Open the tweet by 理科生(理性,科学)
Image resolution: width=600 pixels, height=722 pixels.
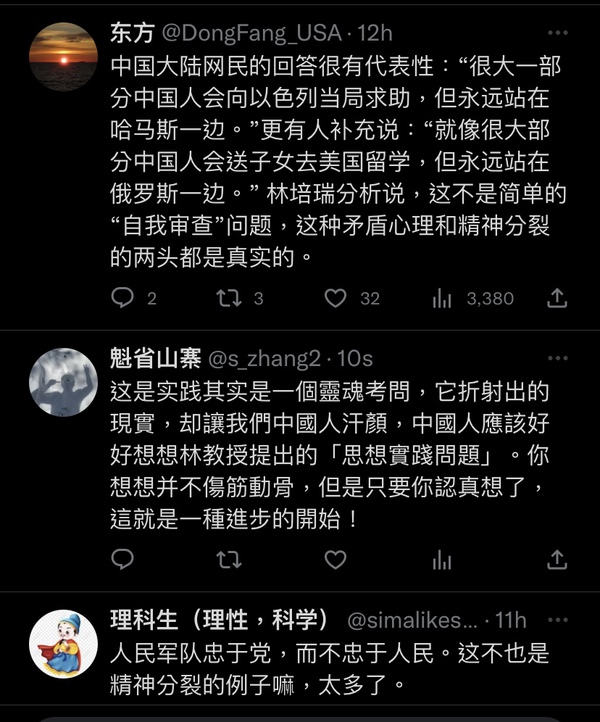point(330,670)
